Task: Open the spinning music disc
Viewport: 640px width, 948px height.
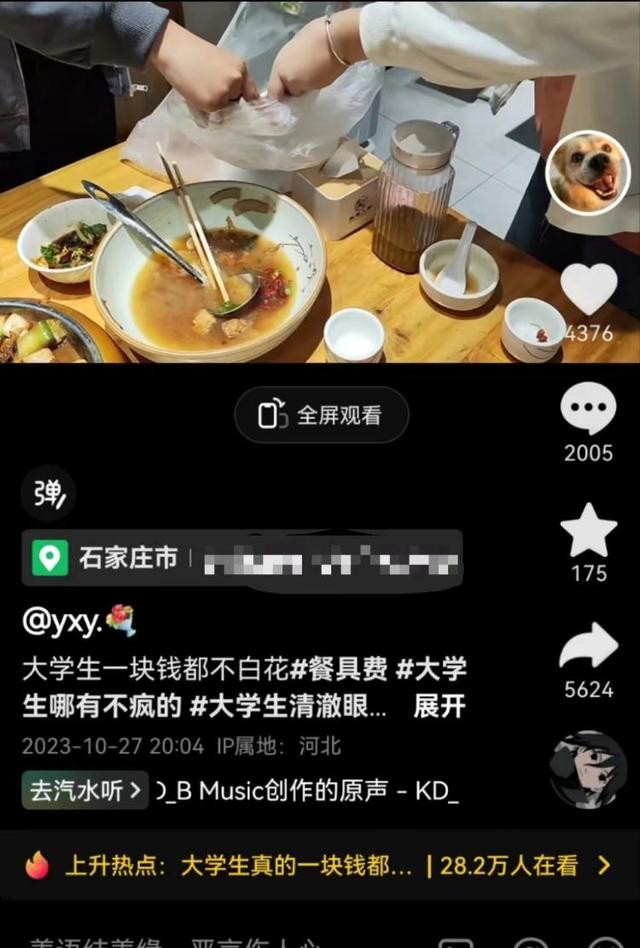Action: pos(587,770)
